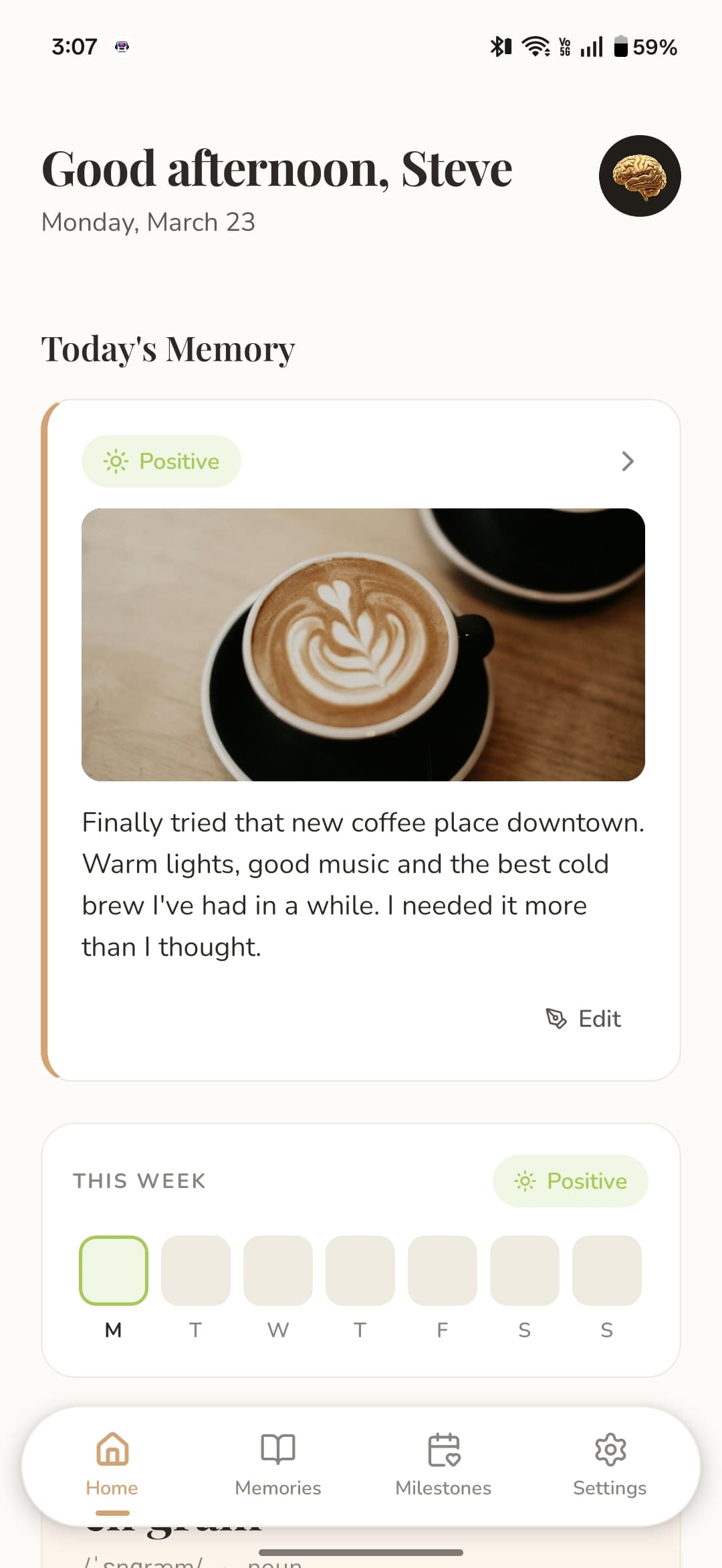Select Friday in the This Week tracker
Viewport: 722px width, 1568px height.
[x=443, y=1270]
